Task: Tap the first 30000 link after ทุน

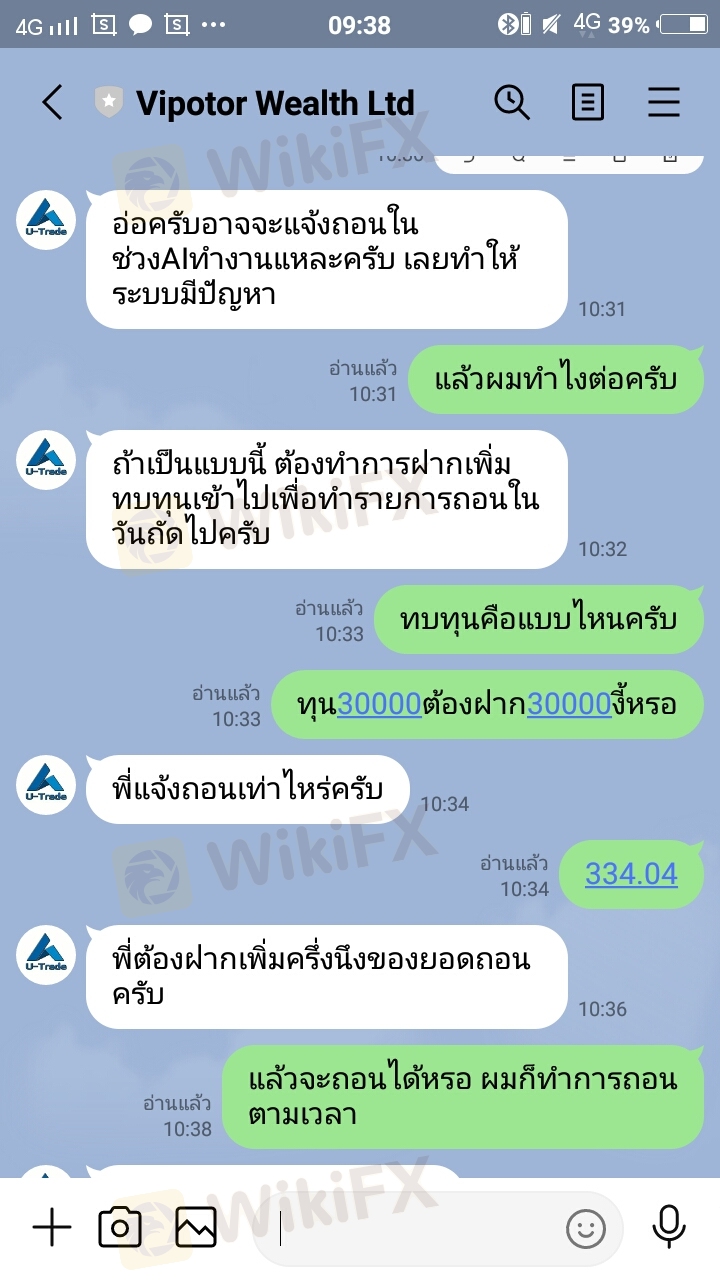Action: pos(380,704)
